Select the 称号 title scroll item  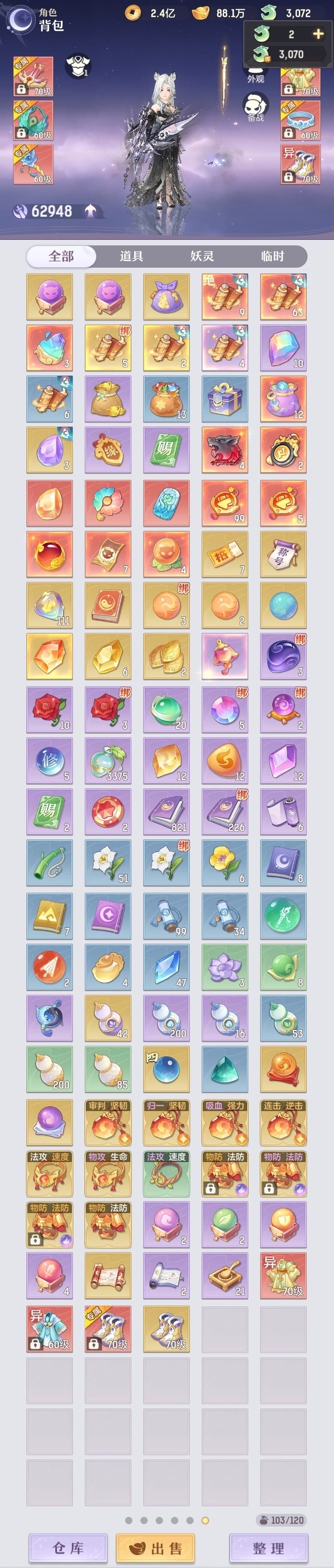[283, 554]
